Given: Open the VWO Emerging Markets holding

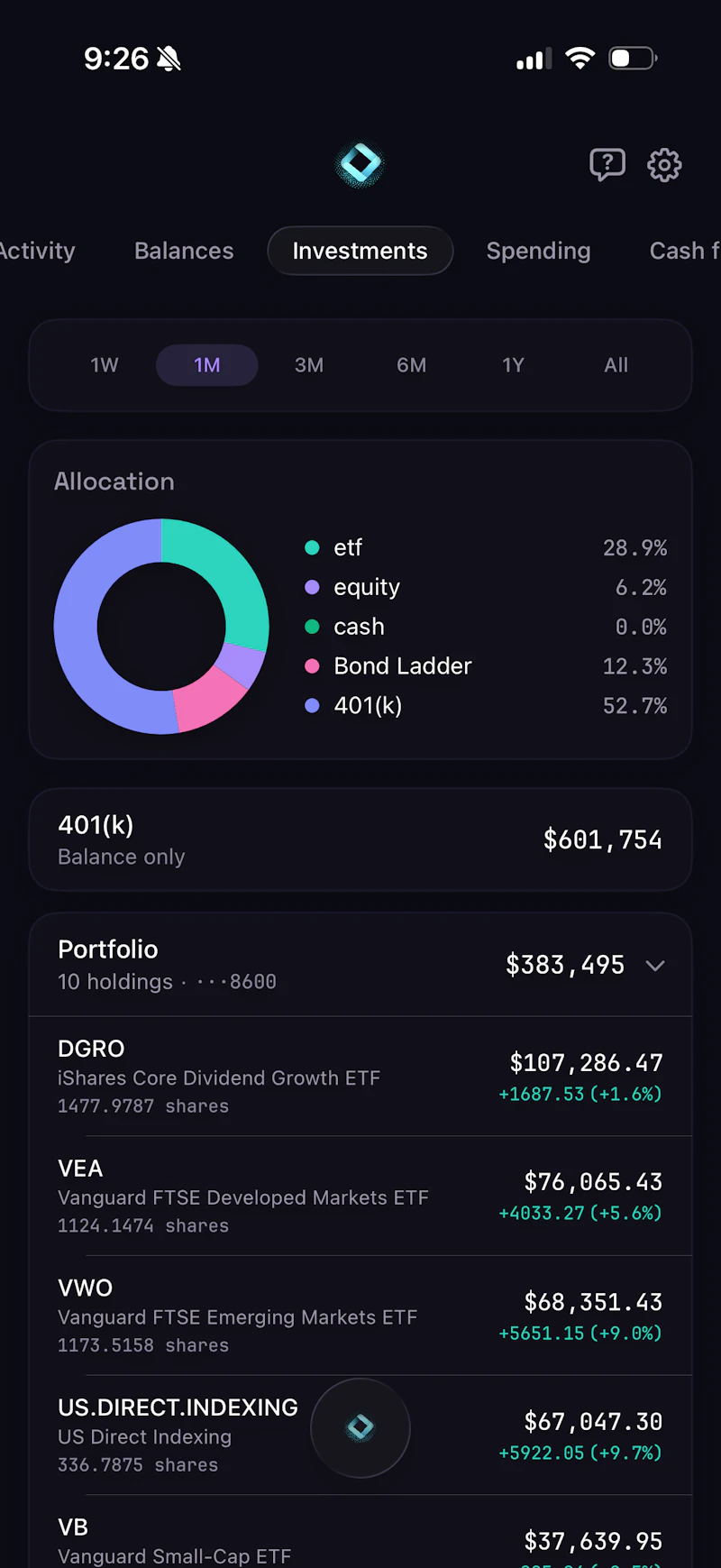Looking at the screenshot, I should (x=360, y=1316).
